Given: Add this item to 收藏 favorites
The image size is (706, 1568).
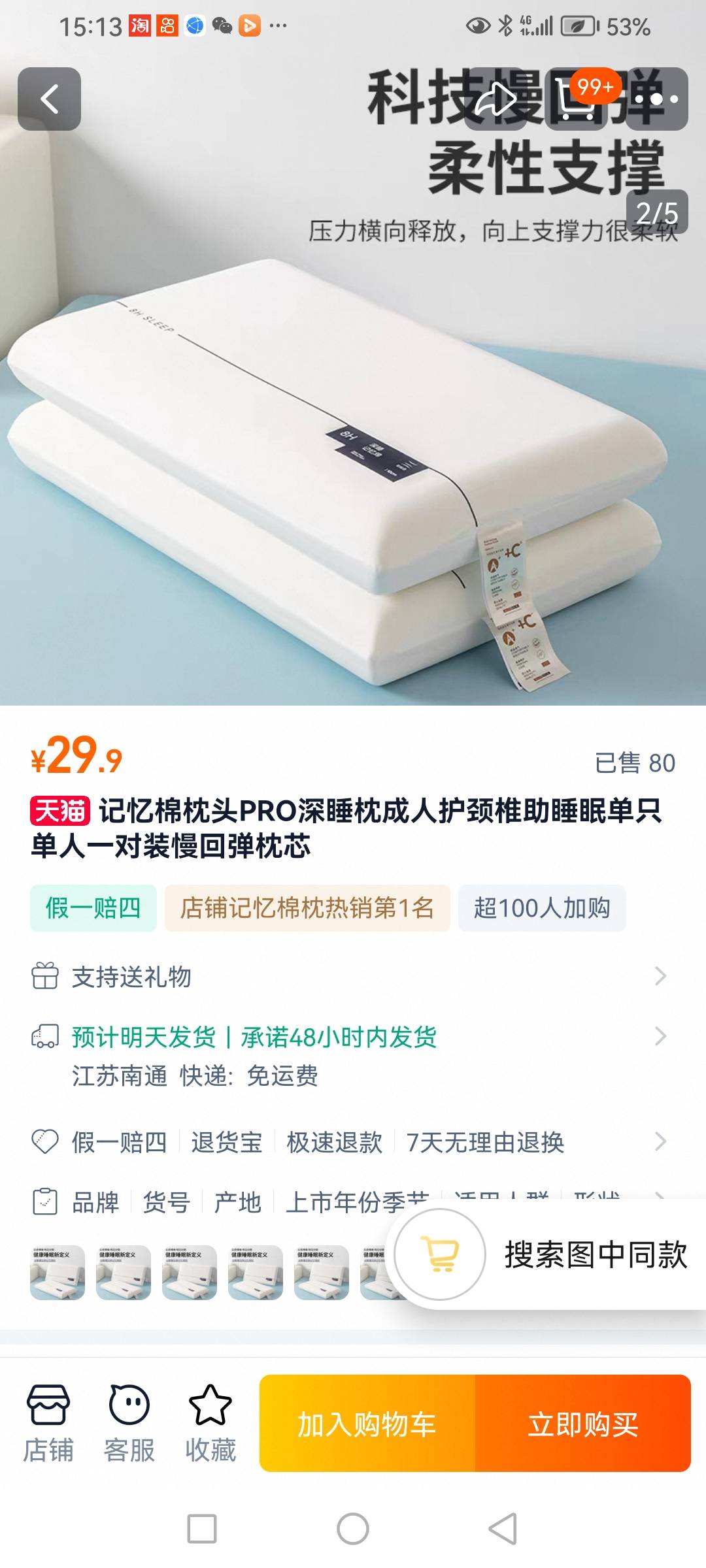Looking at the screenshot, I should coord(210,1423).
